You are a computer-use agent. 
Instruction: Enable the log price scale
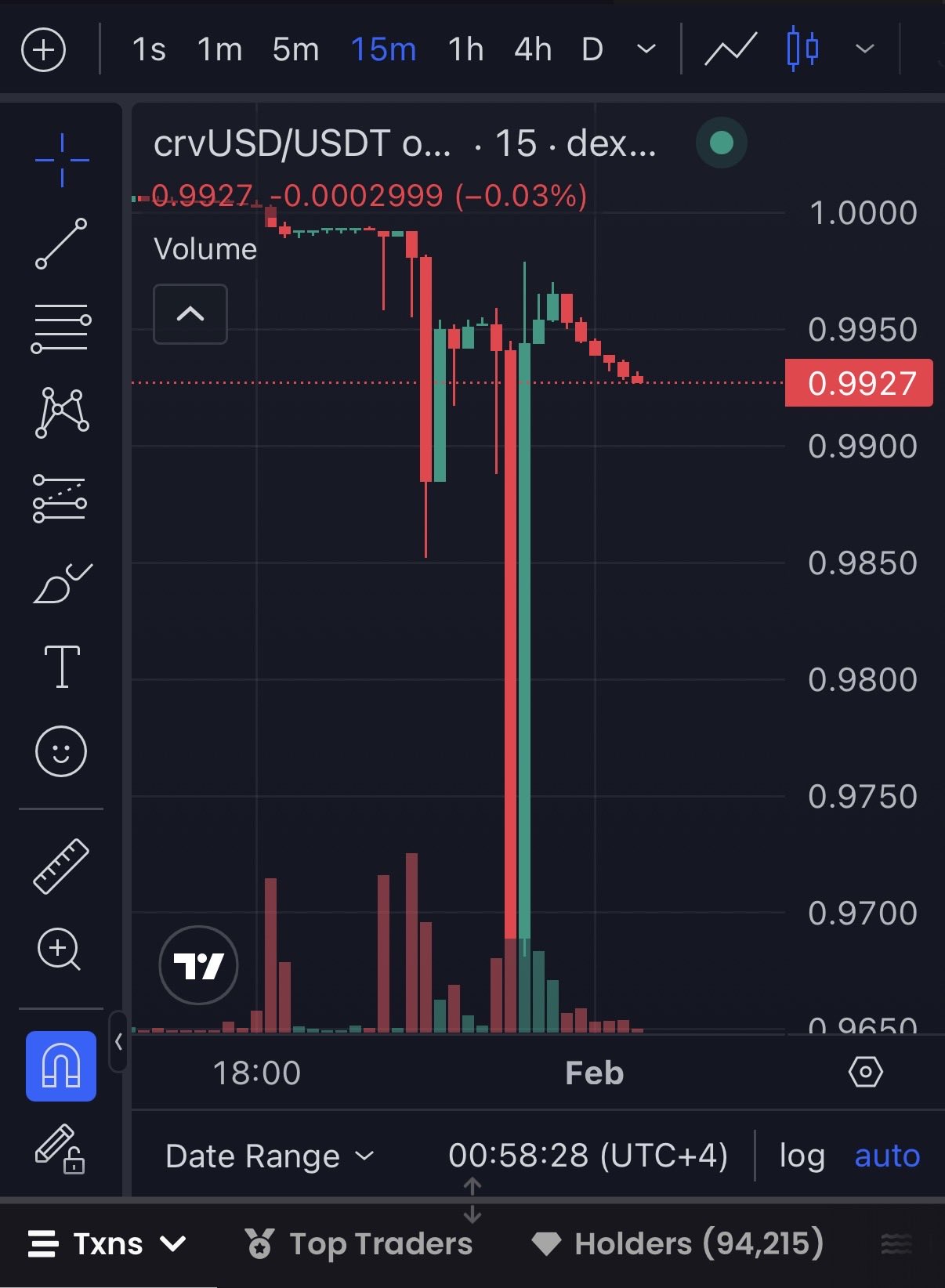point(802,1156)
